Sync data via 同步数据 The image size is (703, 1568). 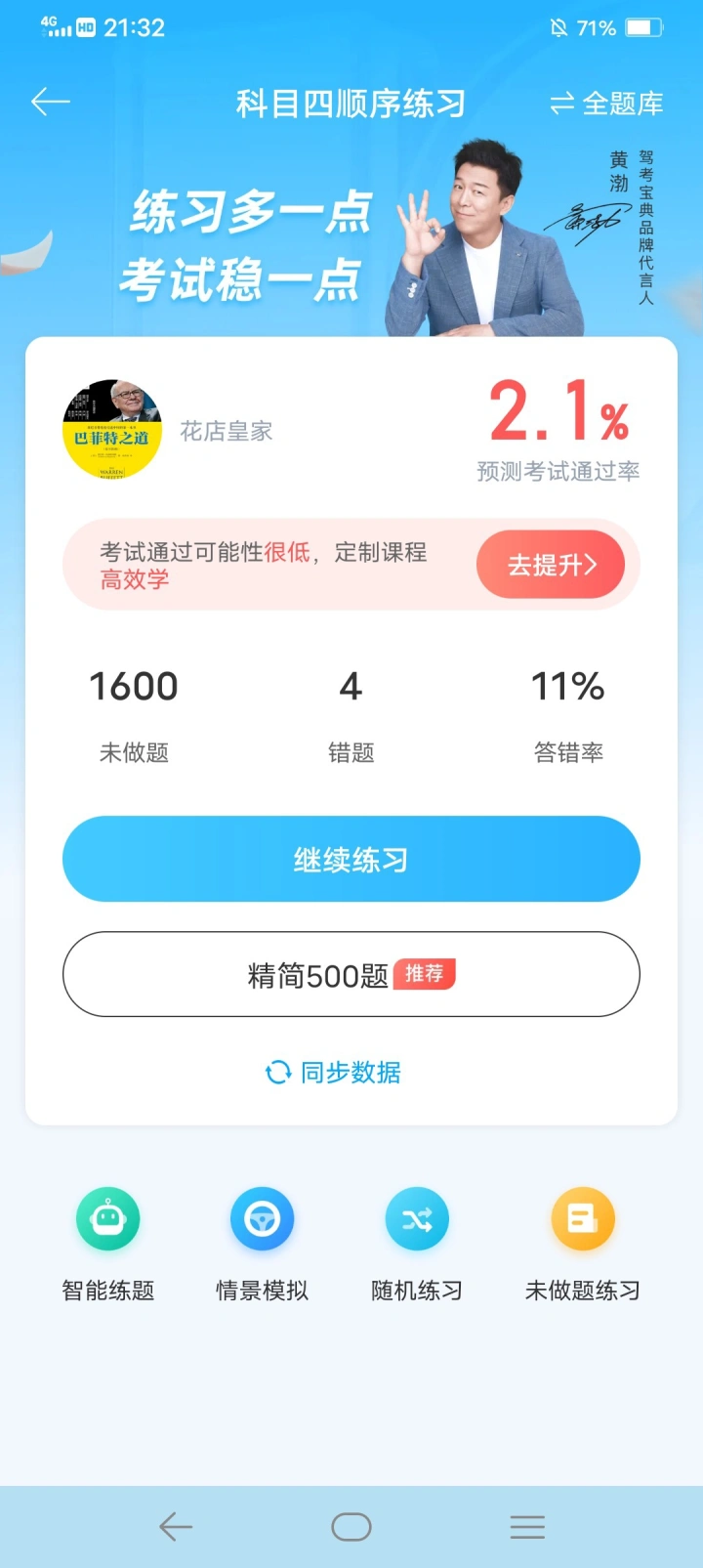[334, 1072]
